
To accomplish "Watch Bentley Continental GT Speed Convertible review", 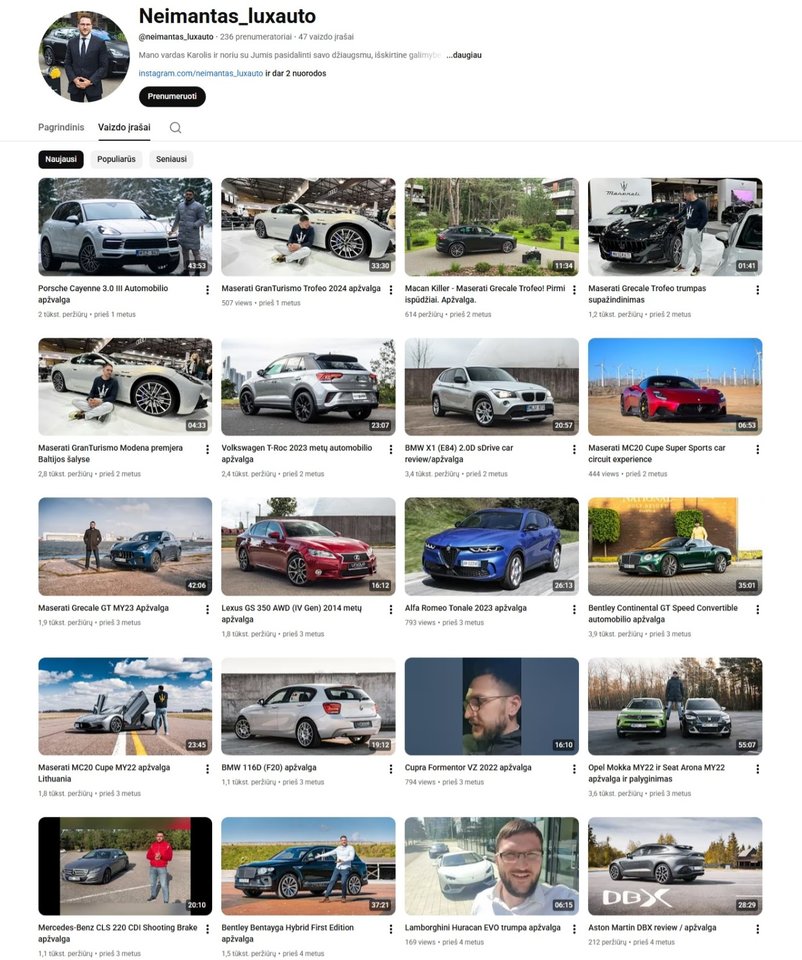I will pyautogui.click(x=675, y=546).
